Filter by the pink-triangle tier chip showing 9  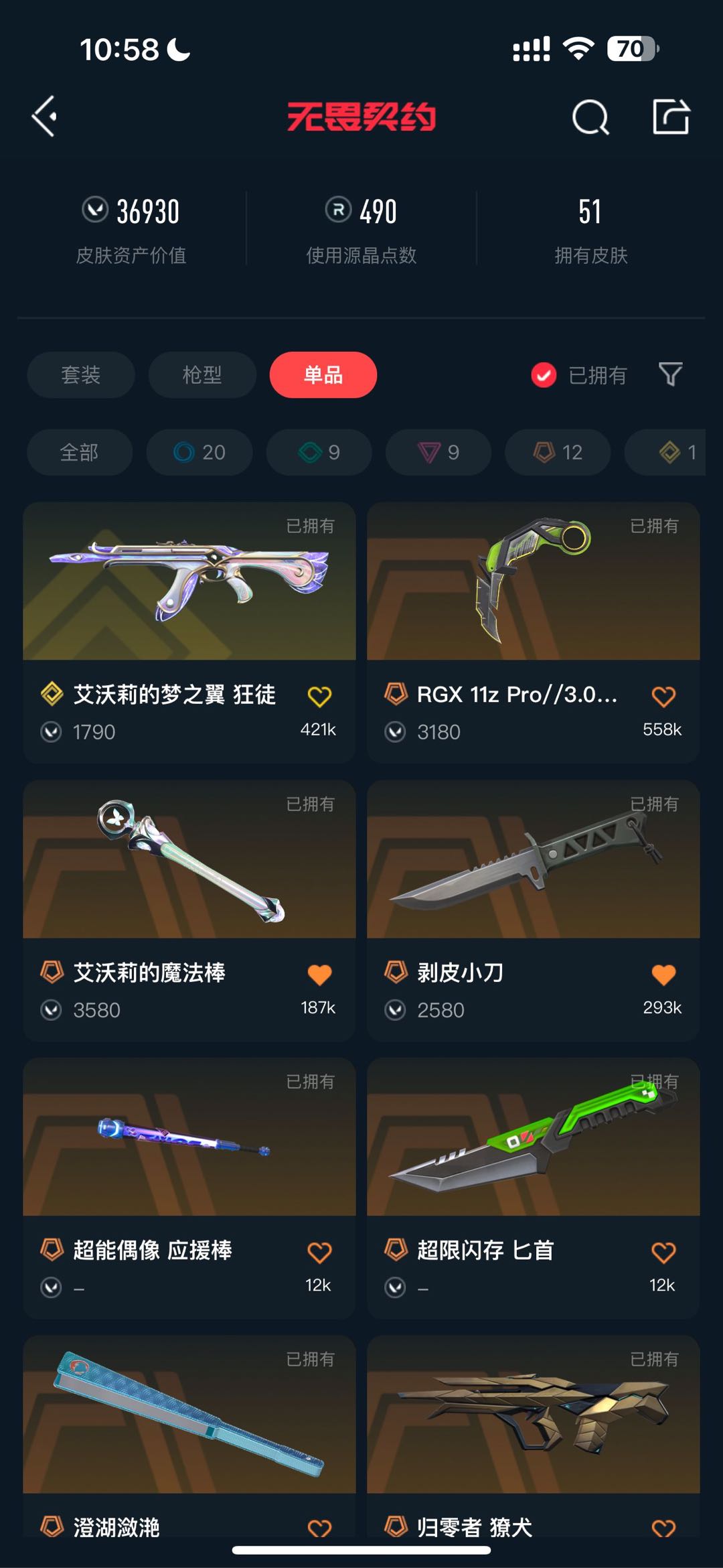tap(438, 452)
